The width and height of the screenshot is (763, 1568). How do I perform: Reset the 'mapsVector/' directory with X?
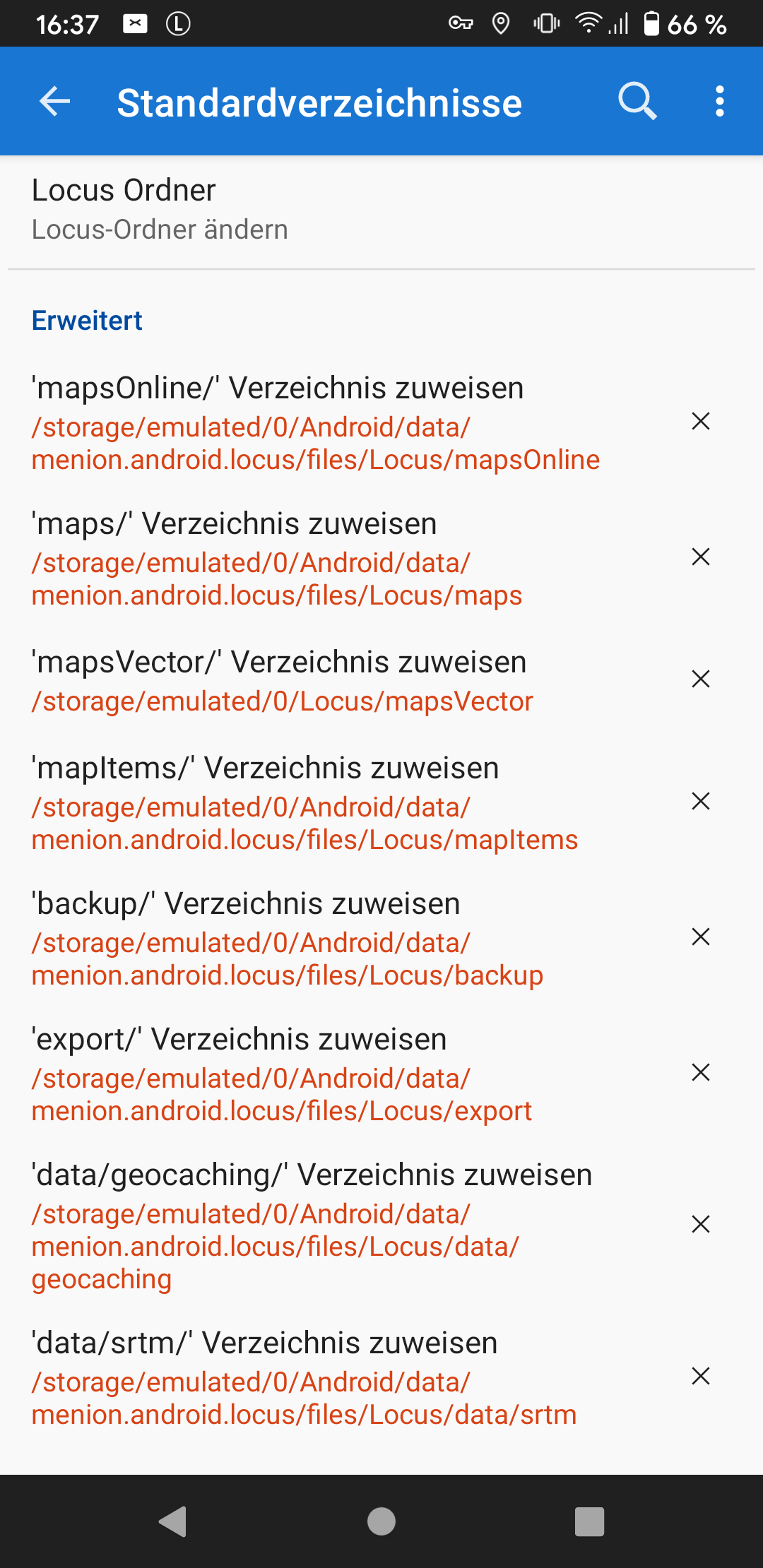coord(700,679)
